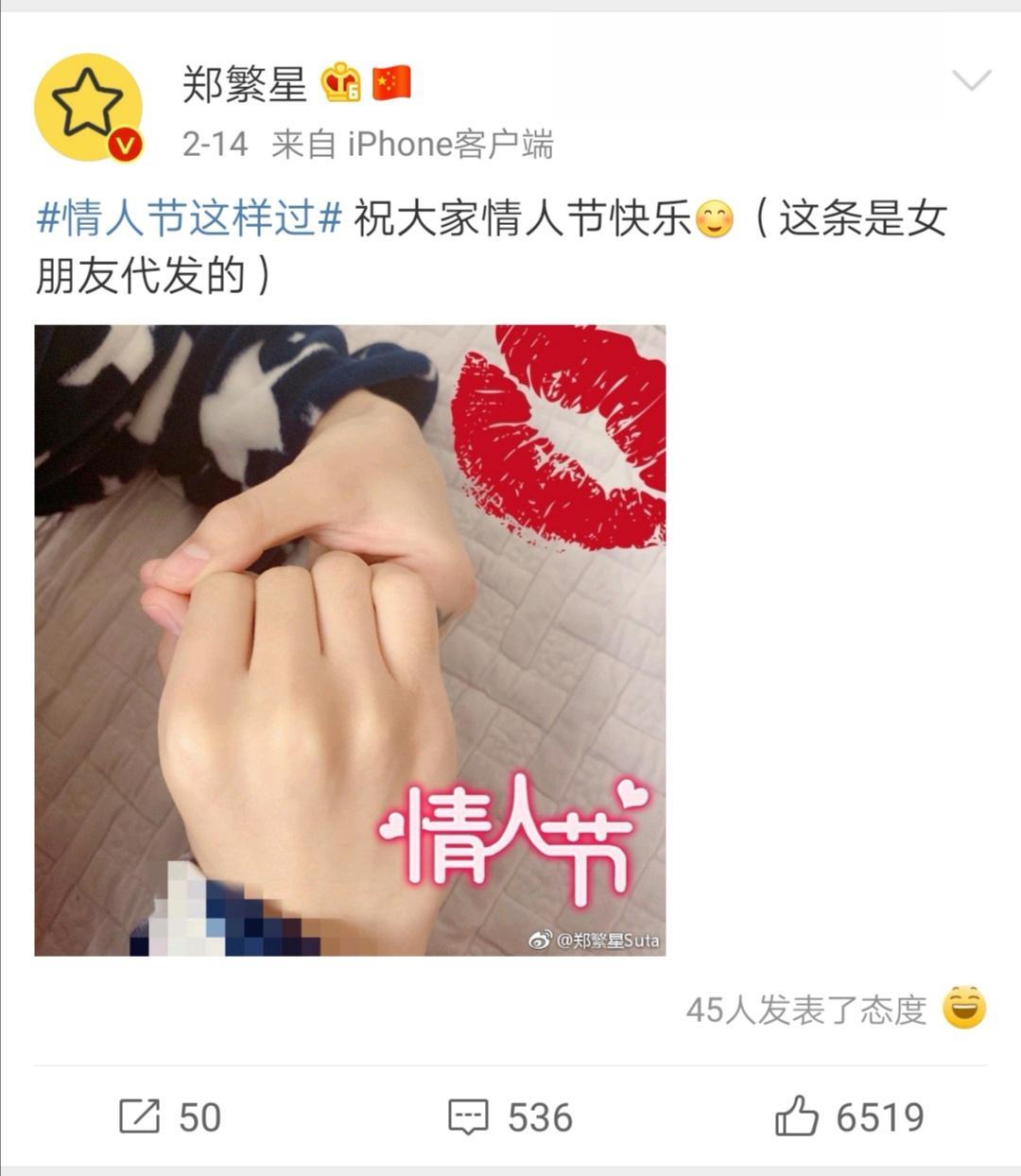See the 45人发表了态度 reactions

tap(805, 1010)
